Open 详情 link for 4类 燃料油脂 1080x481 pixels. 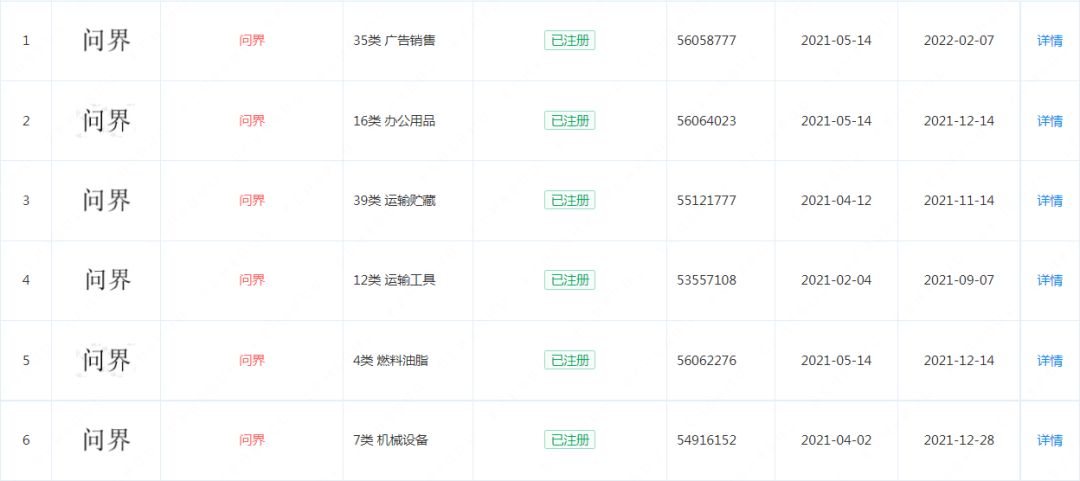(x=1049, y=360)
